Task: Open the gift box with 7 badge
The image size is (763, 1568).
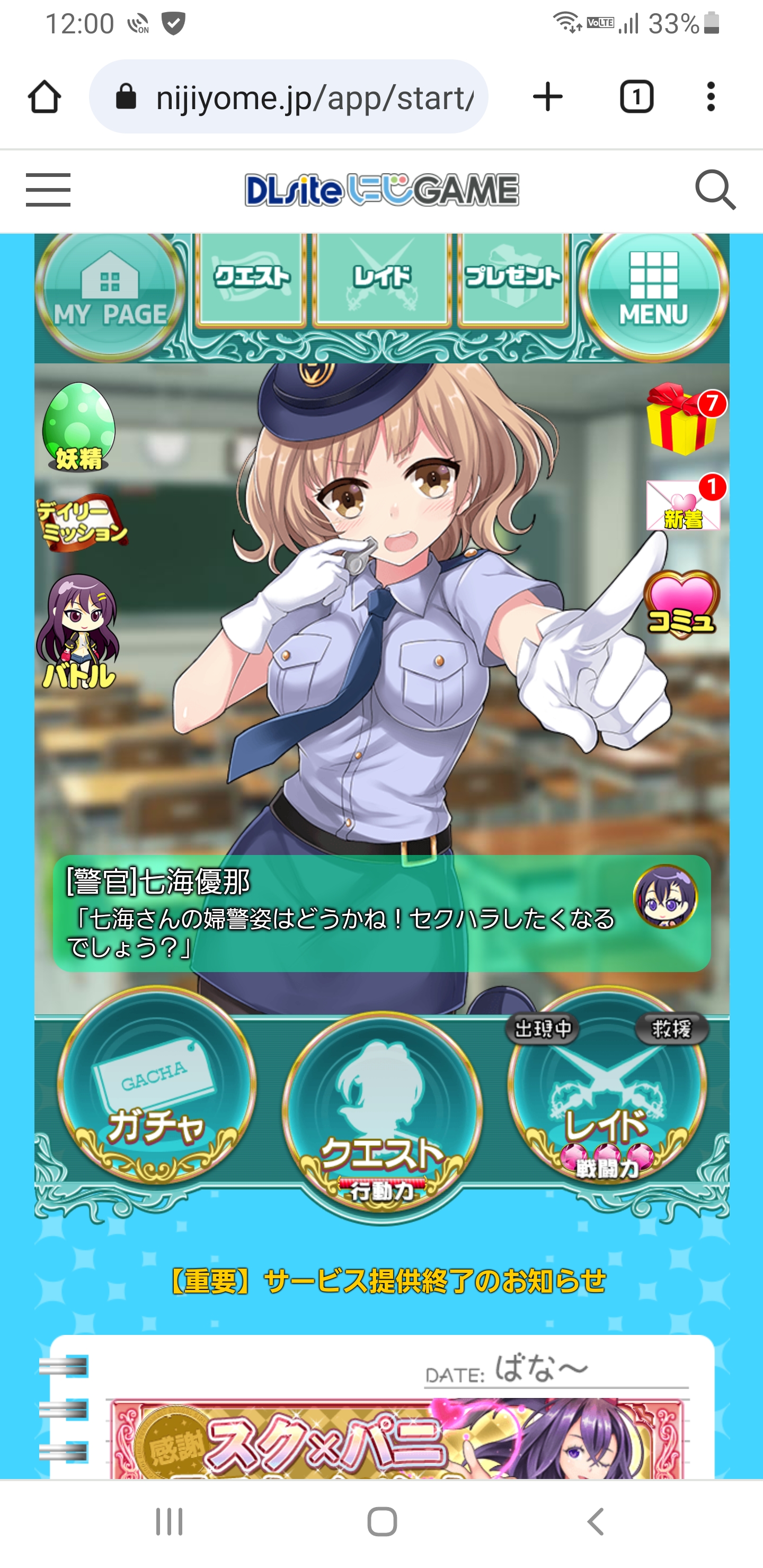Action: [x=682, y=420]
